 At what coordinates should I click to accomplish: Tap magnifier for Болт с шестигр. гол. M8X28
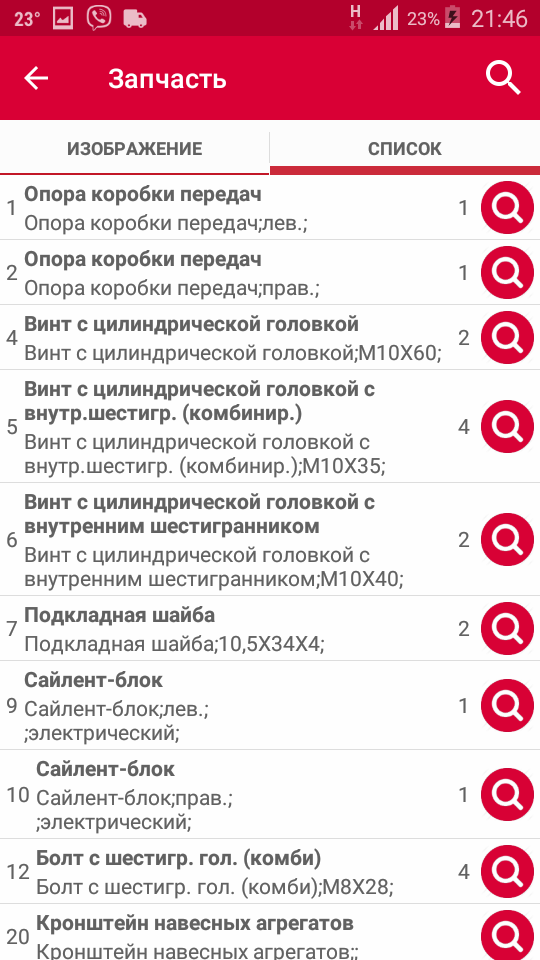pos(508,871)
